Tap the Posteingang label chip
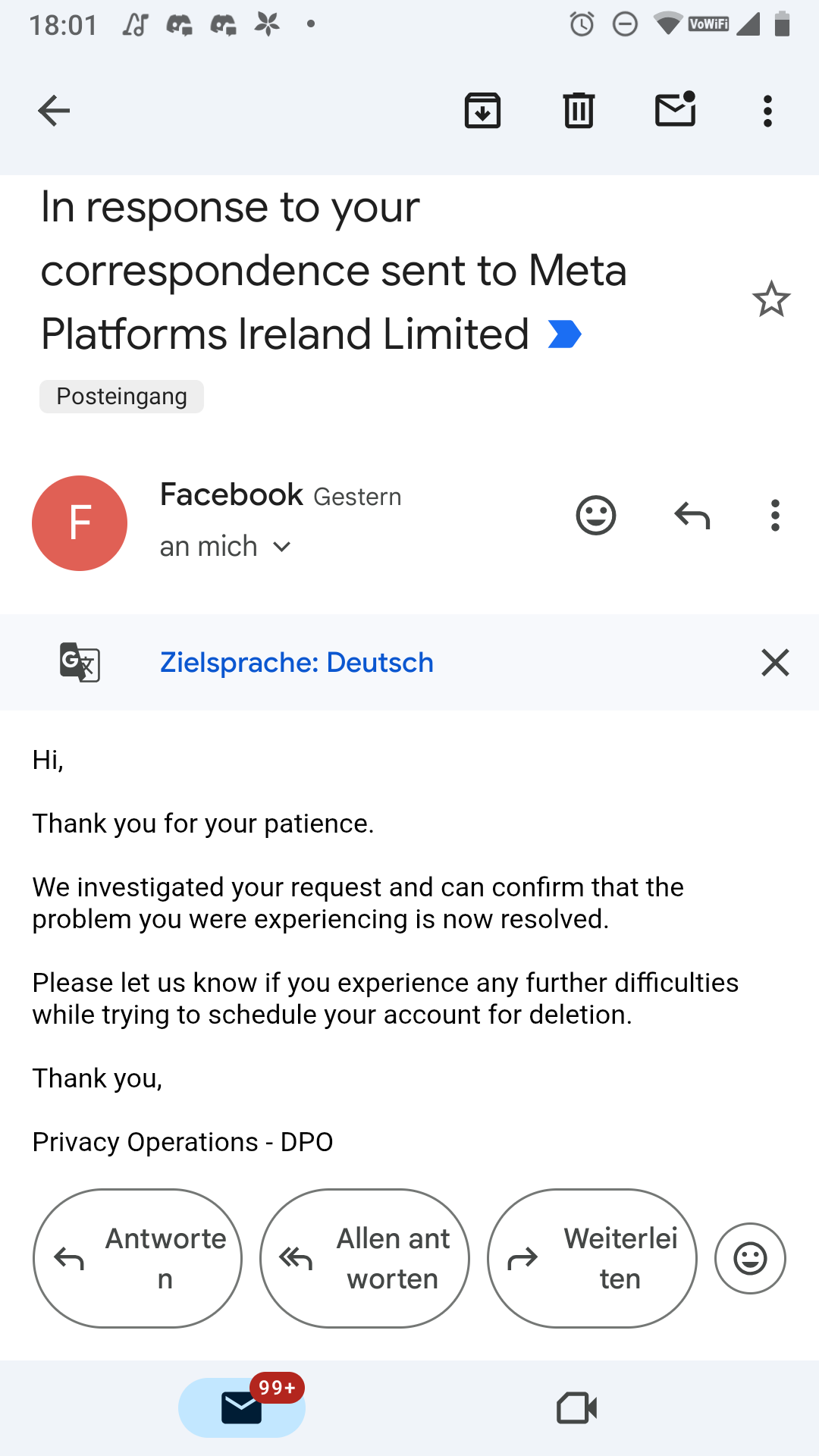This screenshot has width=819, height=1456. pyautogui.click(x=121, y=397)
